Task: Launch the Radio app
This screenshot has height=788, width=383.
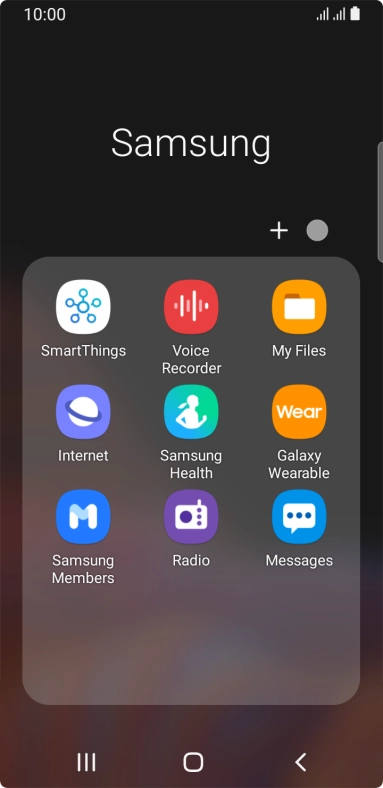Action: 191,517
